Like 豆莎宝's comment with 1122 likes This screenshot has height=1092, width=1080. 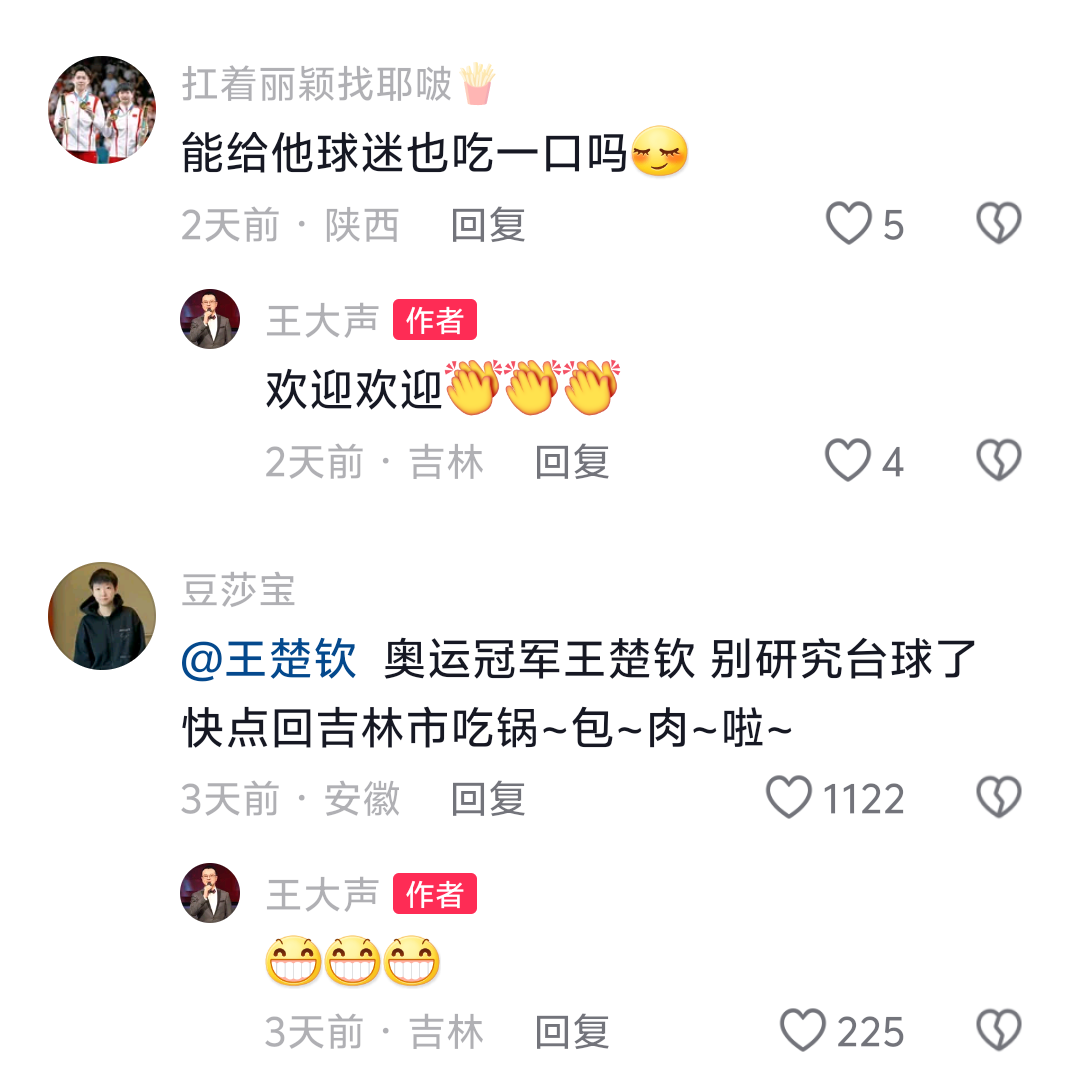[x=789, y=798]
